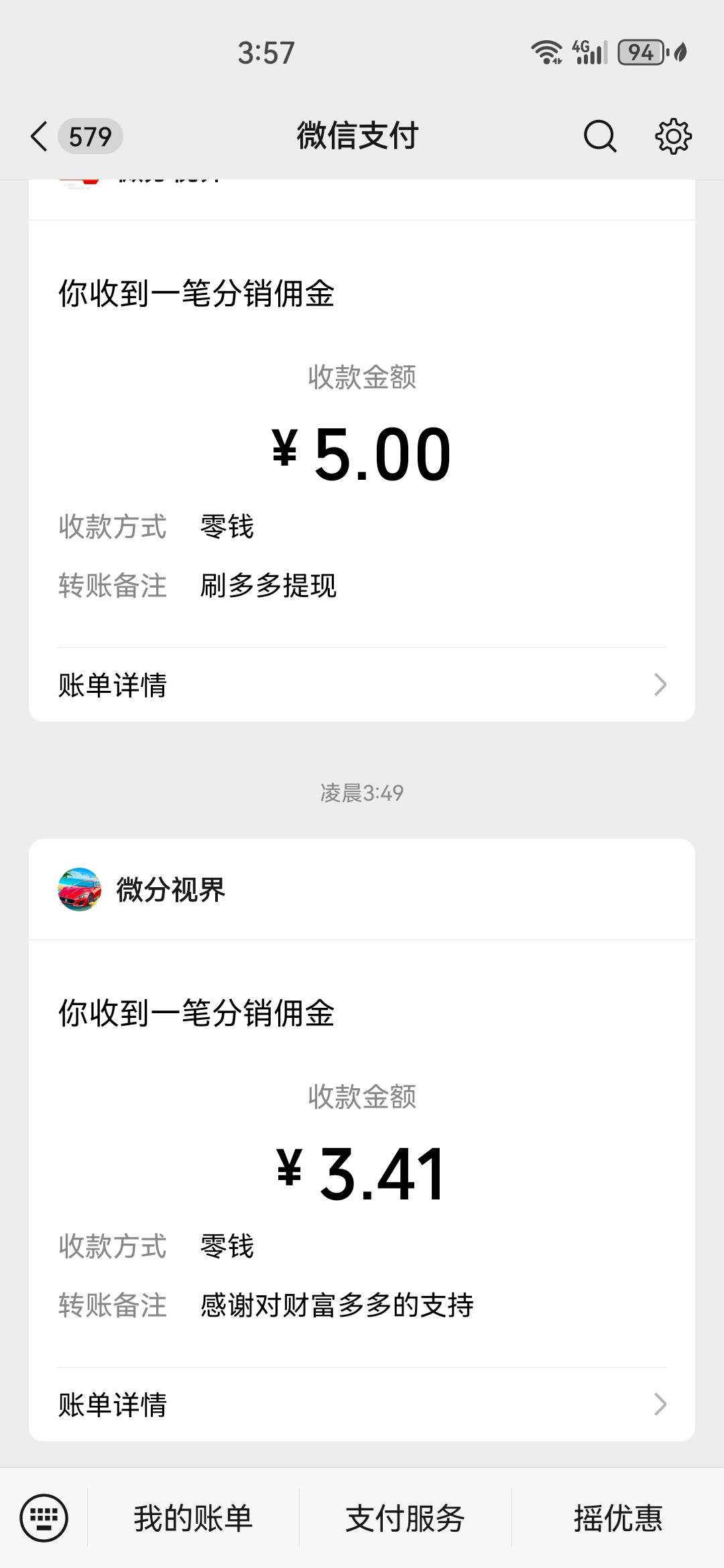
Task: Open 我的账单 menu
Action: [193, 1518]
